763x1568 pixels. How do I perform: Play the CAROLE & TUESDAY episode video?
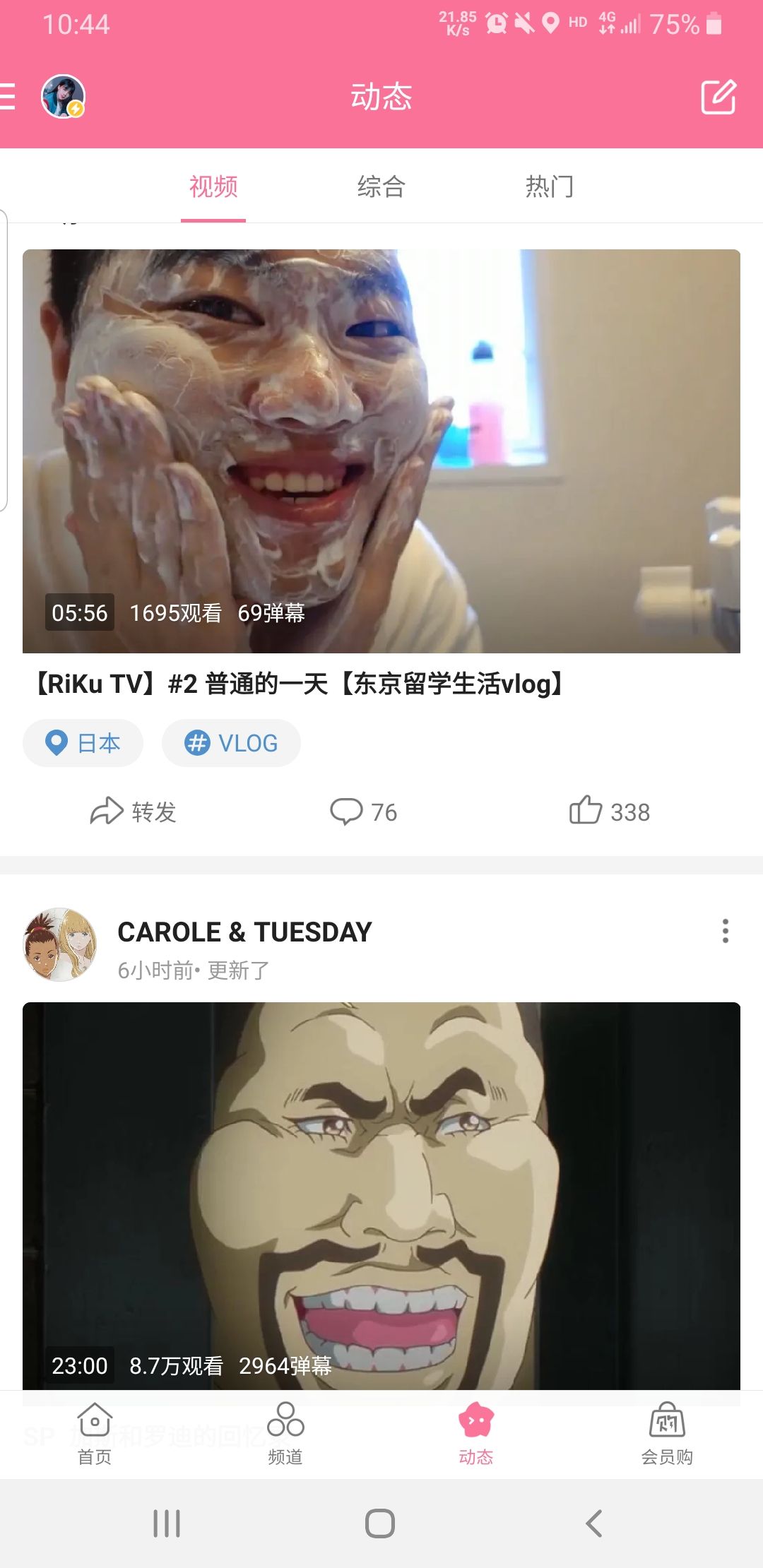pyautogui.click(x=381, y=1194)
